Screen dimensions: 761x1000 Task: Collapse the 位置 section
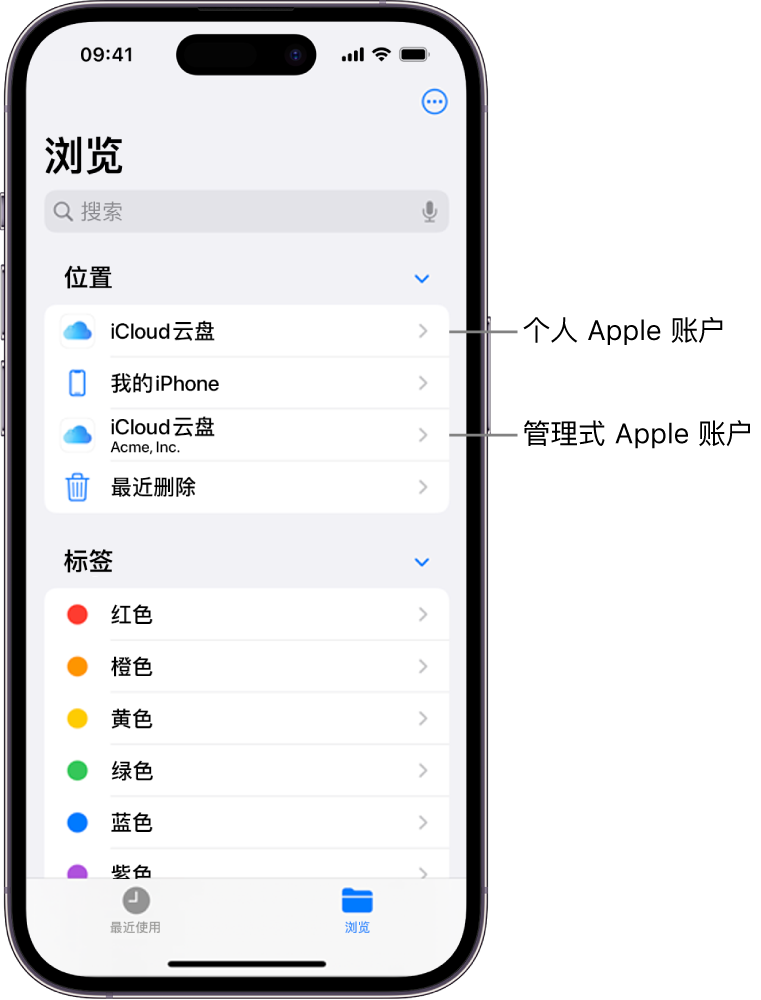[x=422, y=279]
